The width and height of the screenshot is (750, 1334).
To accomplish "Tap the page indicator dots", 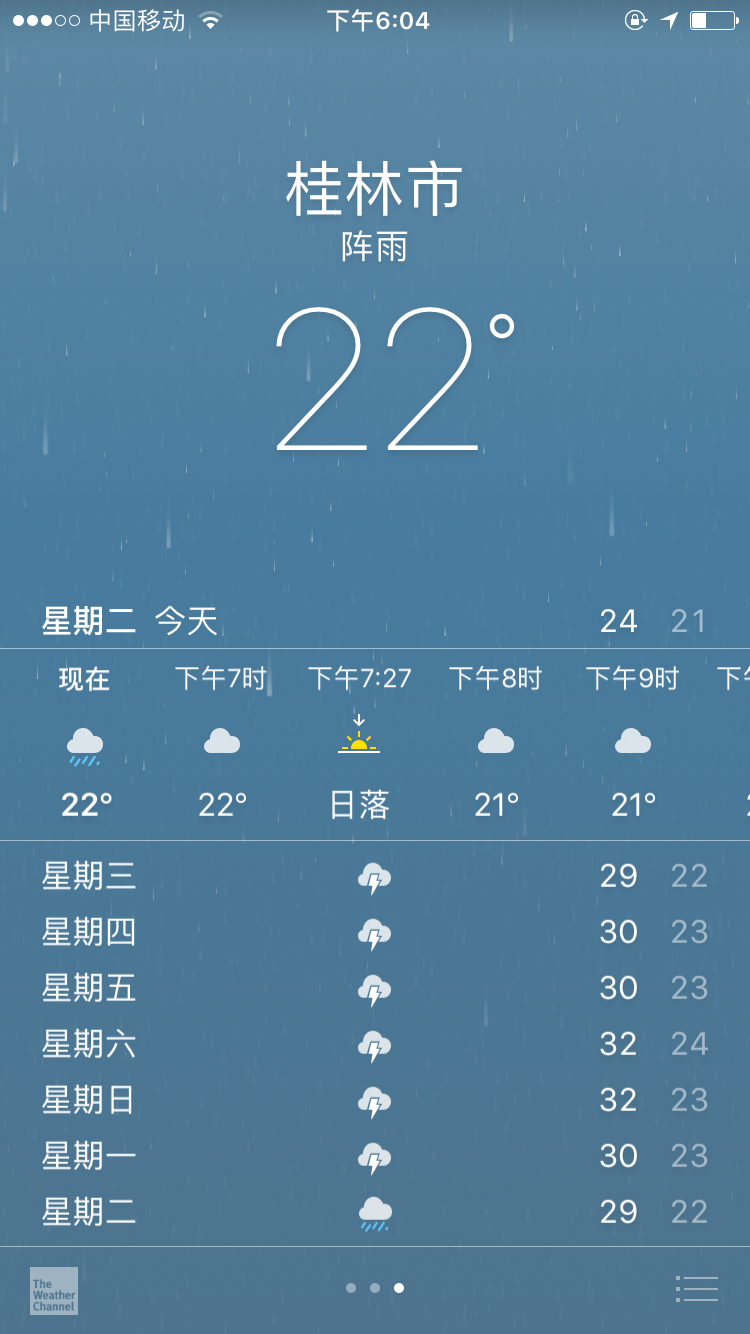I will pyautogui.click(x=375, y=1288).
